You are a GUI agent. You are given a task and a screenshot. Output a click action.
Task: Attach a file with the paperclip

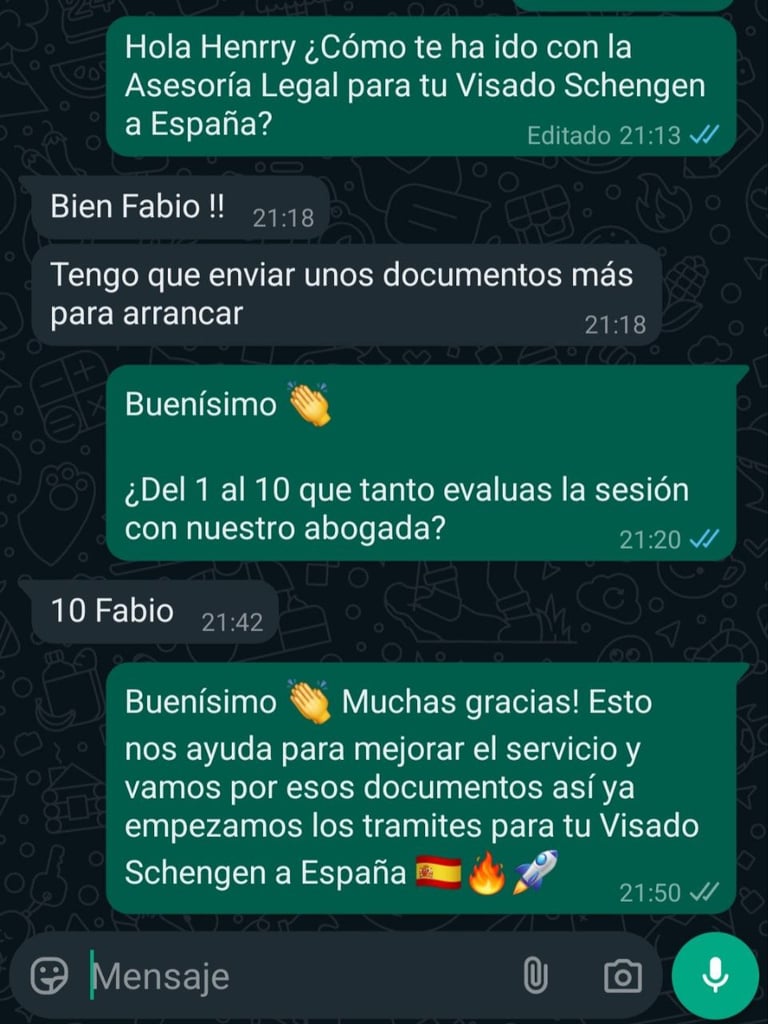pos(536,976)
